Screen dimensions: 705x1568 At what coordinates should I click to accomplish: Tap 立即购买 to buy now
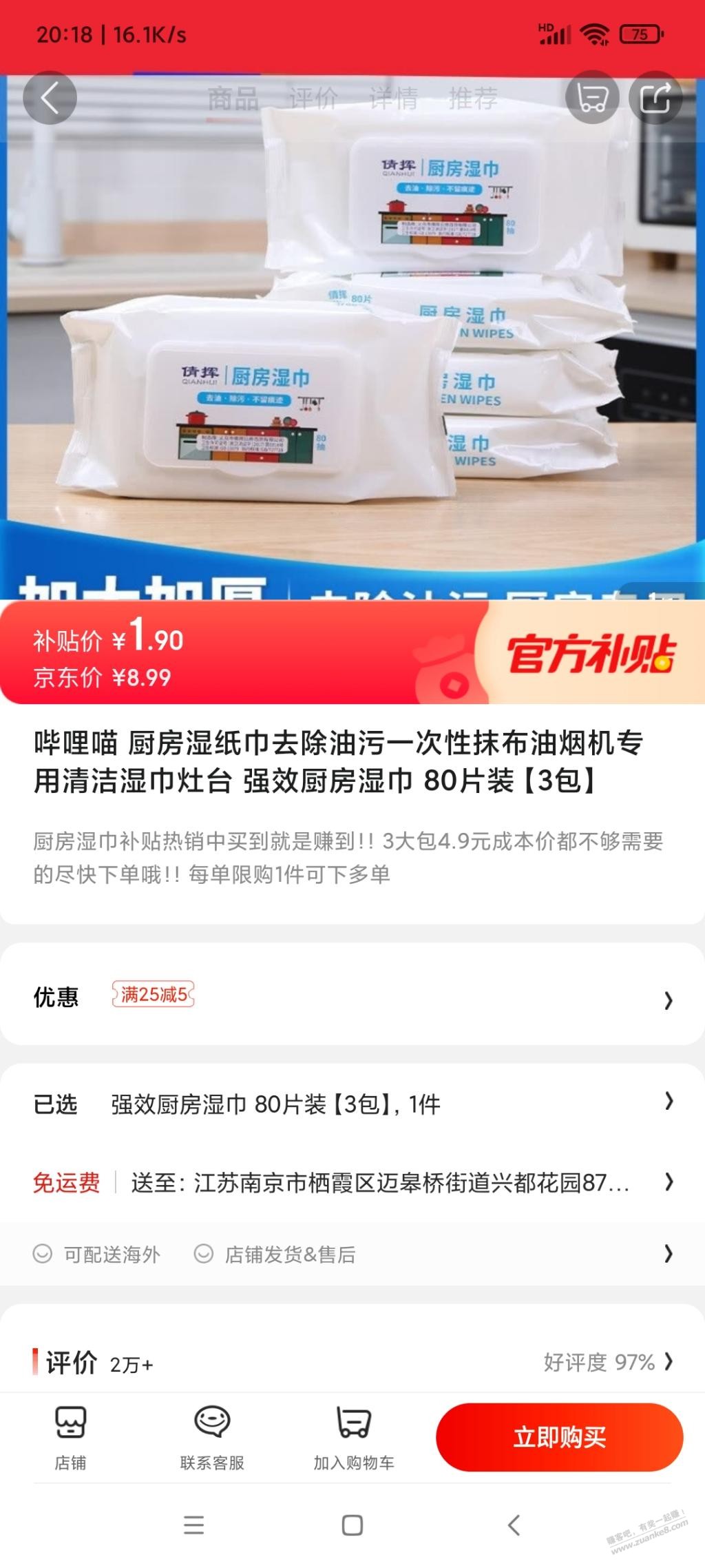point(559,1437)
